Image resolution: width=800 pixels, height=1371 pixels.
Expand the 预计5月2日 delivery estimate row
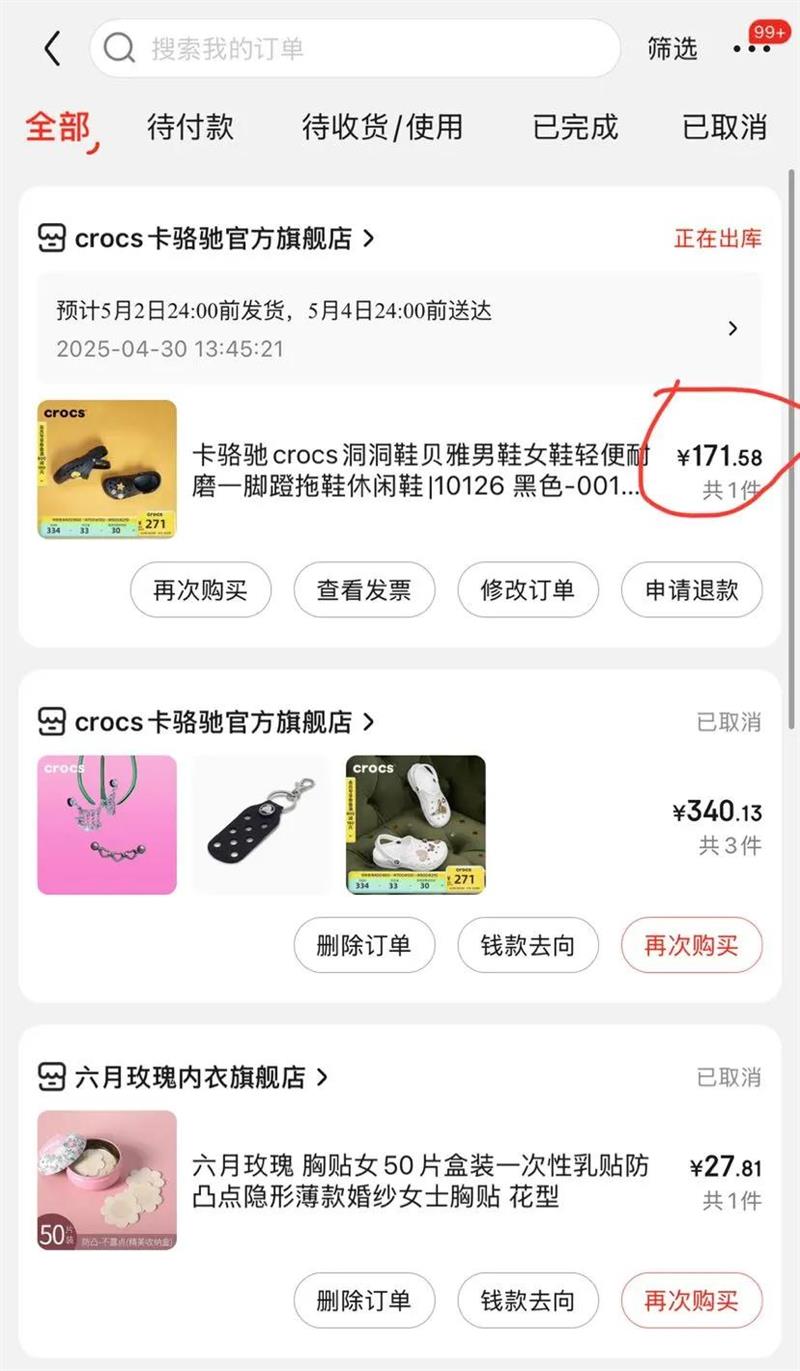click(x=399, y=328)
